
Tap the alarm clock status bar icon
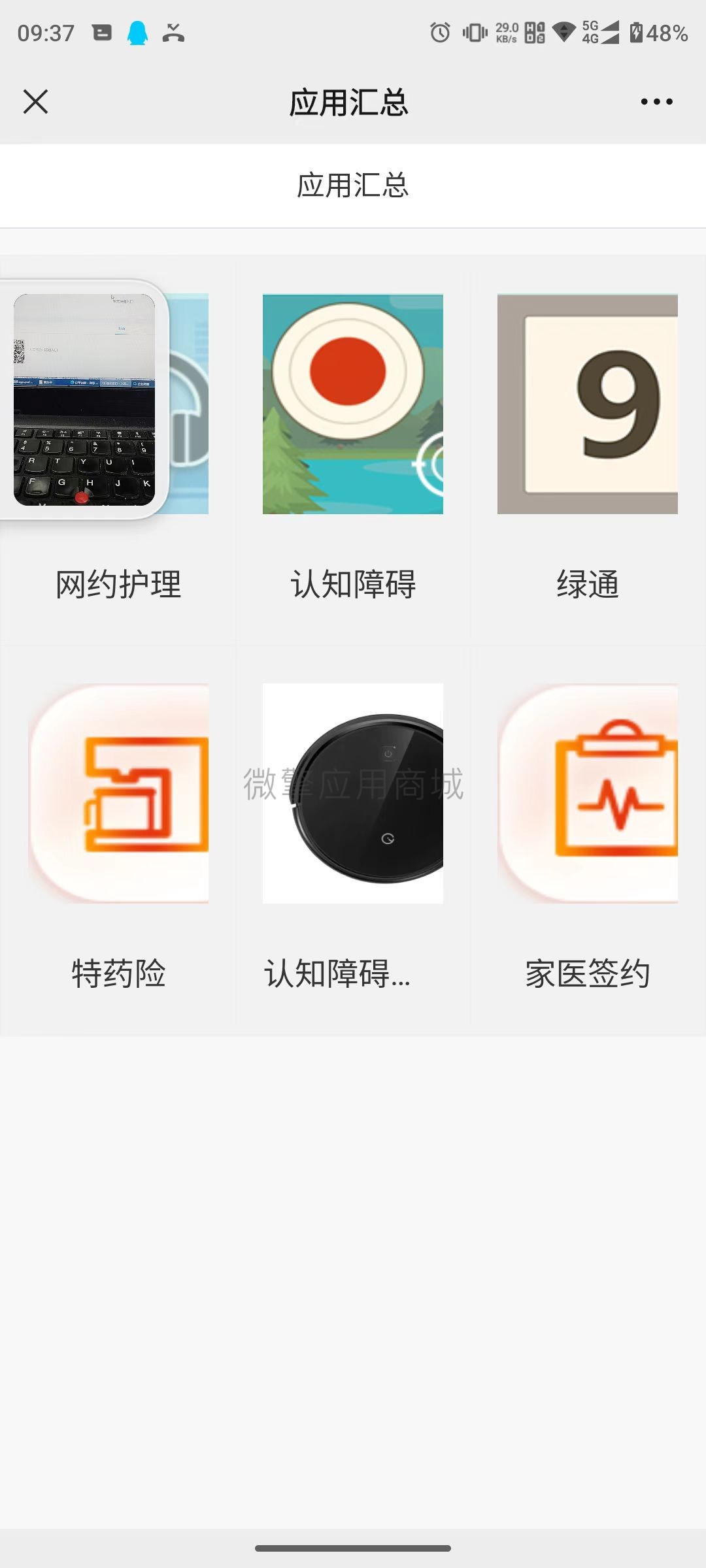click(439, 31)
